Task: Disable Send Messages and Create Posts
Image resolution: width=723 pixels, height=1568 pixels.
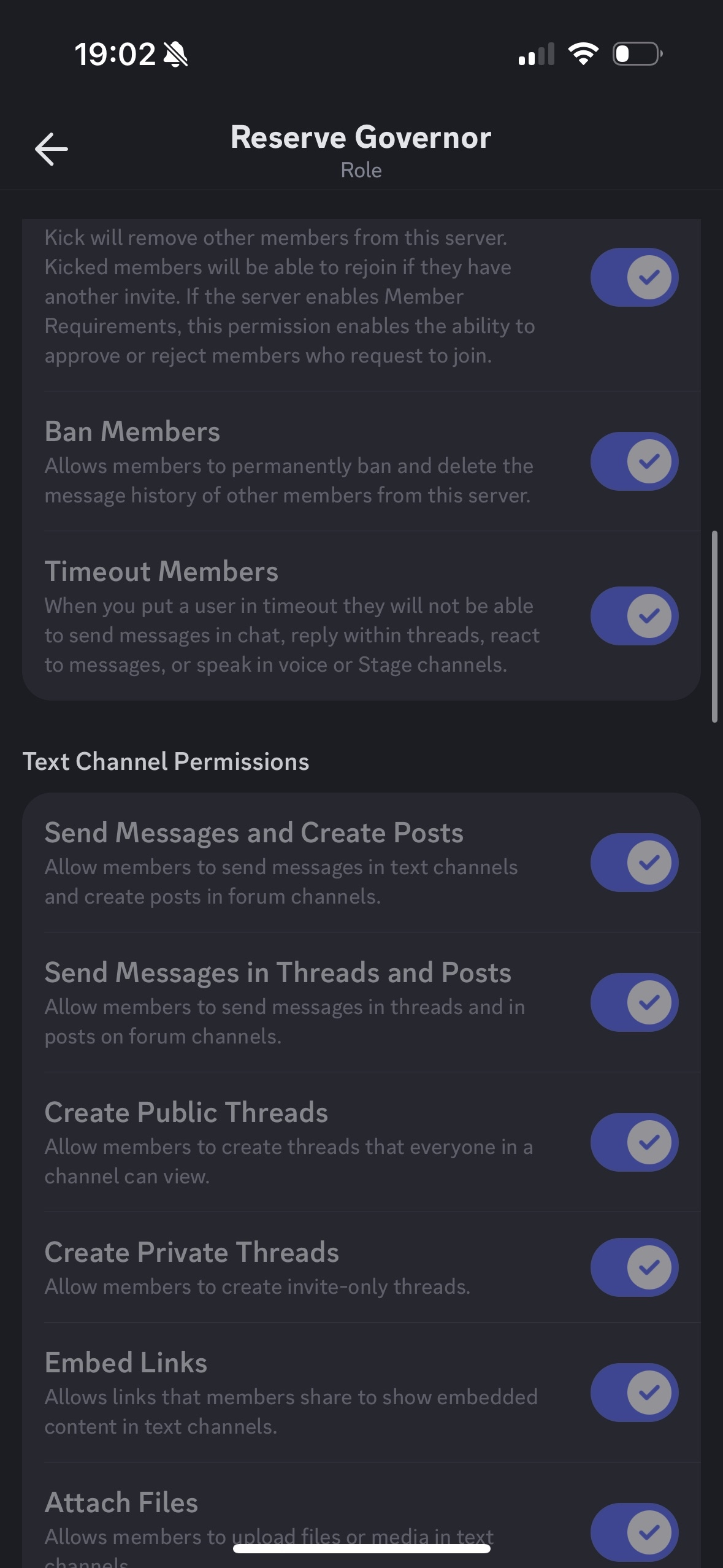Action: (x=634, y=863)
